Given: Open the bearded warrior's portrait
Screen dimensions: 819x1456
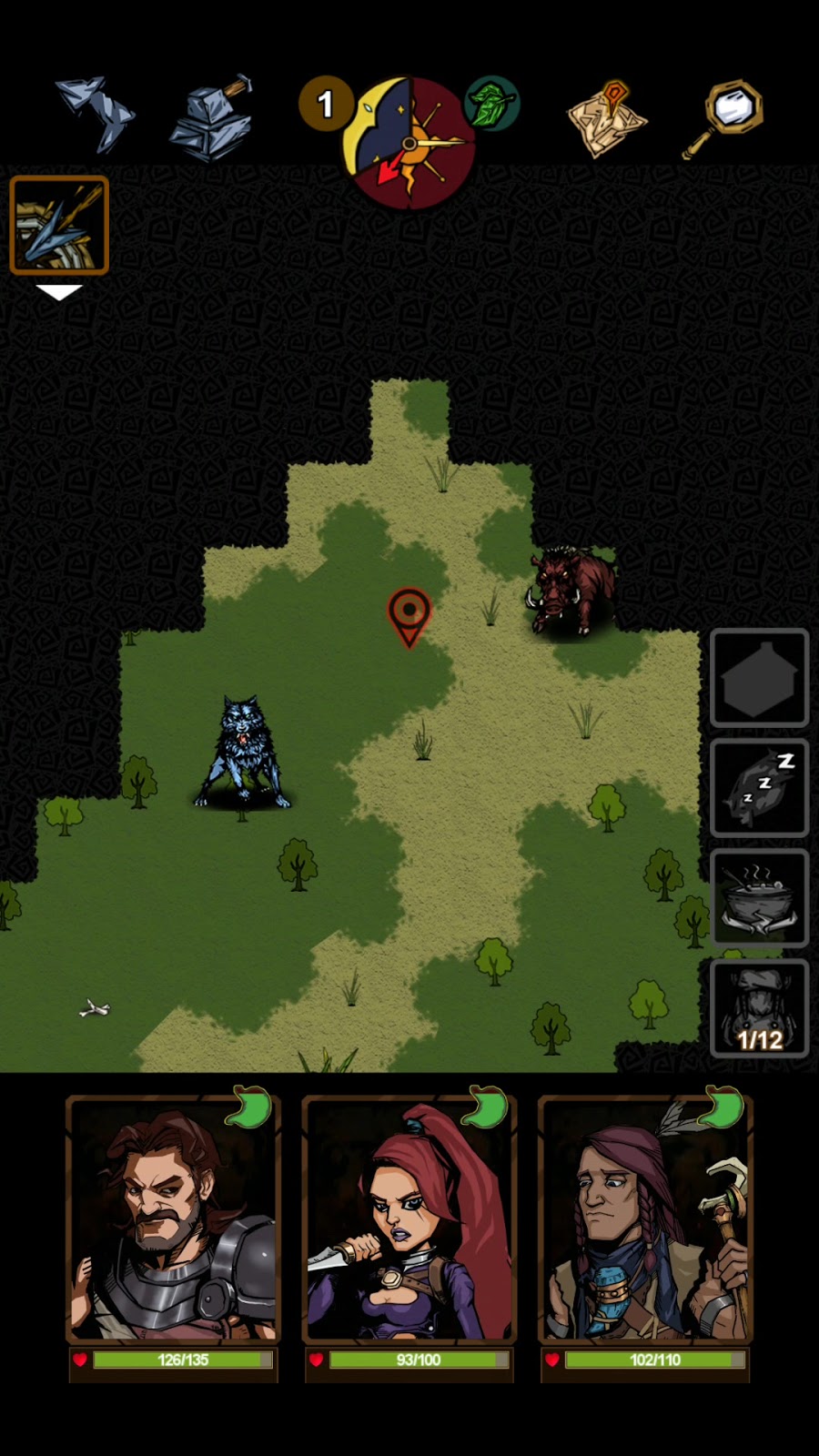Looking at the screenshot, I should pos(173,1219).
